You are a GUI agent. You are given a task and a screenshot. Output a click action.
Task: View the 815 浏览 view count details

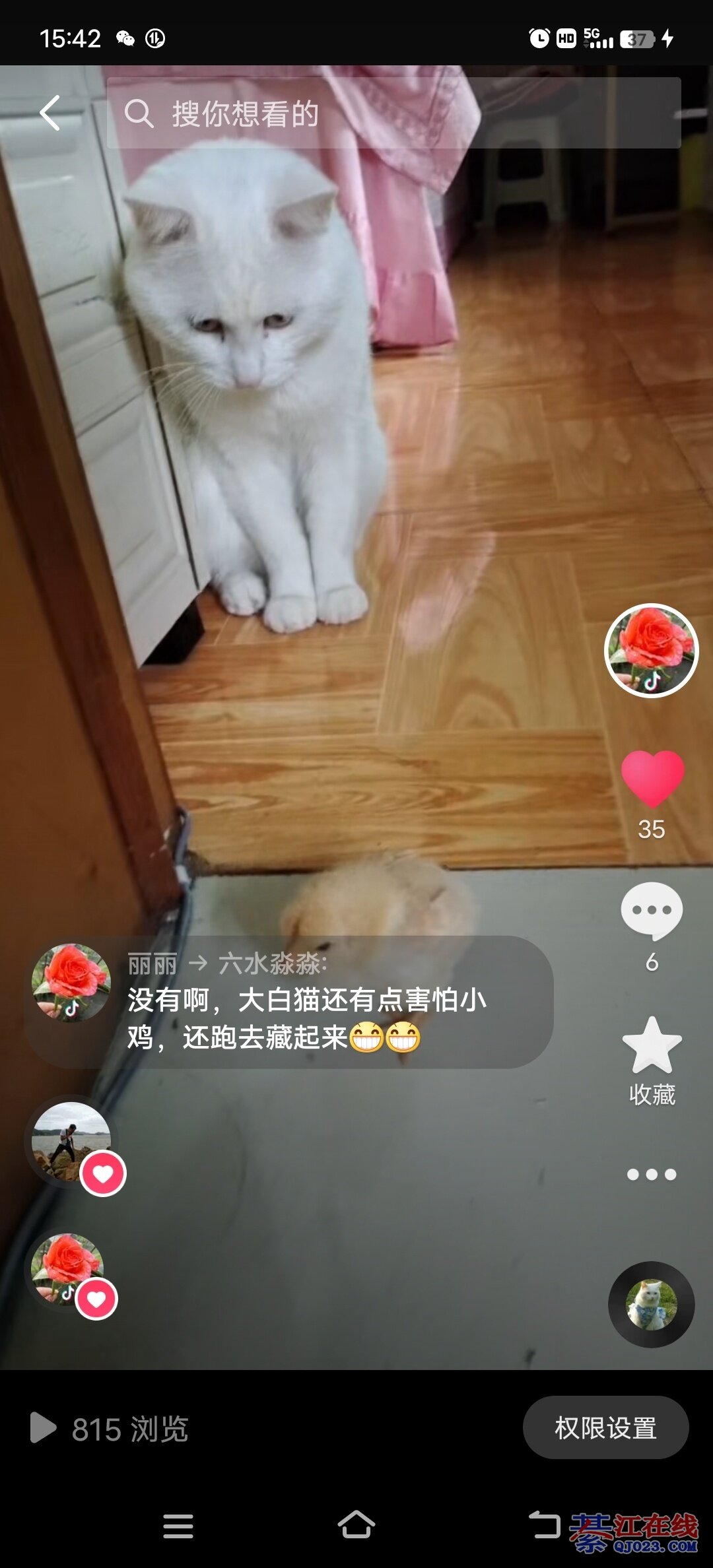coord(110,1429)
